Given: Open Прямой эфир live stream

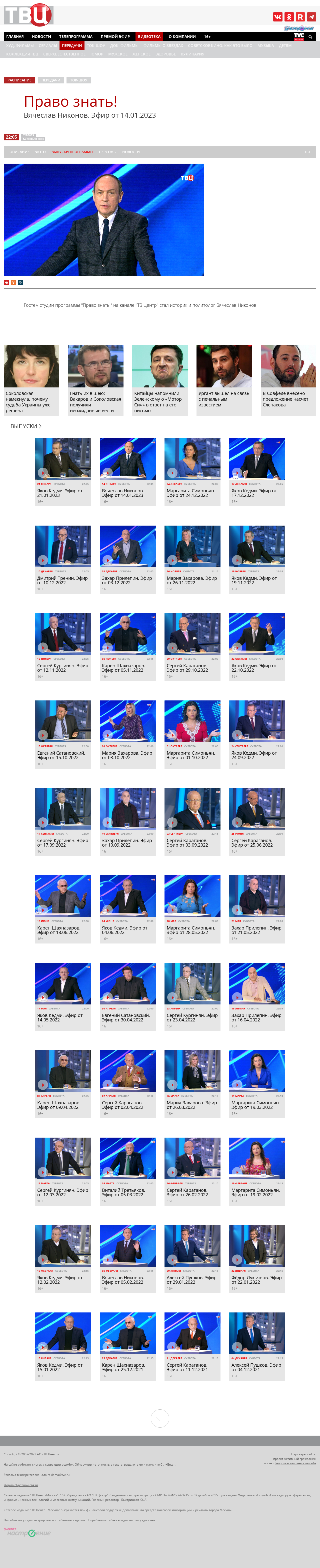Looking at the screenshot, I should pyautogui.click(x=115, y=36).
